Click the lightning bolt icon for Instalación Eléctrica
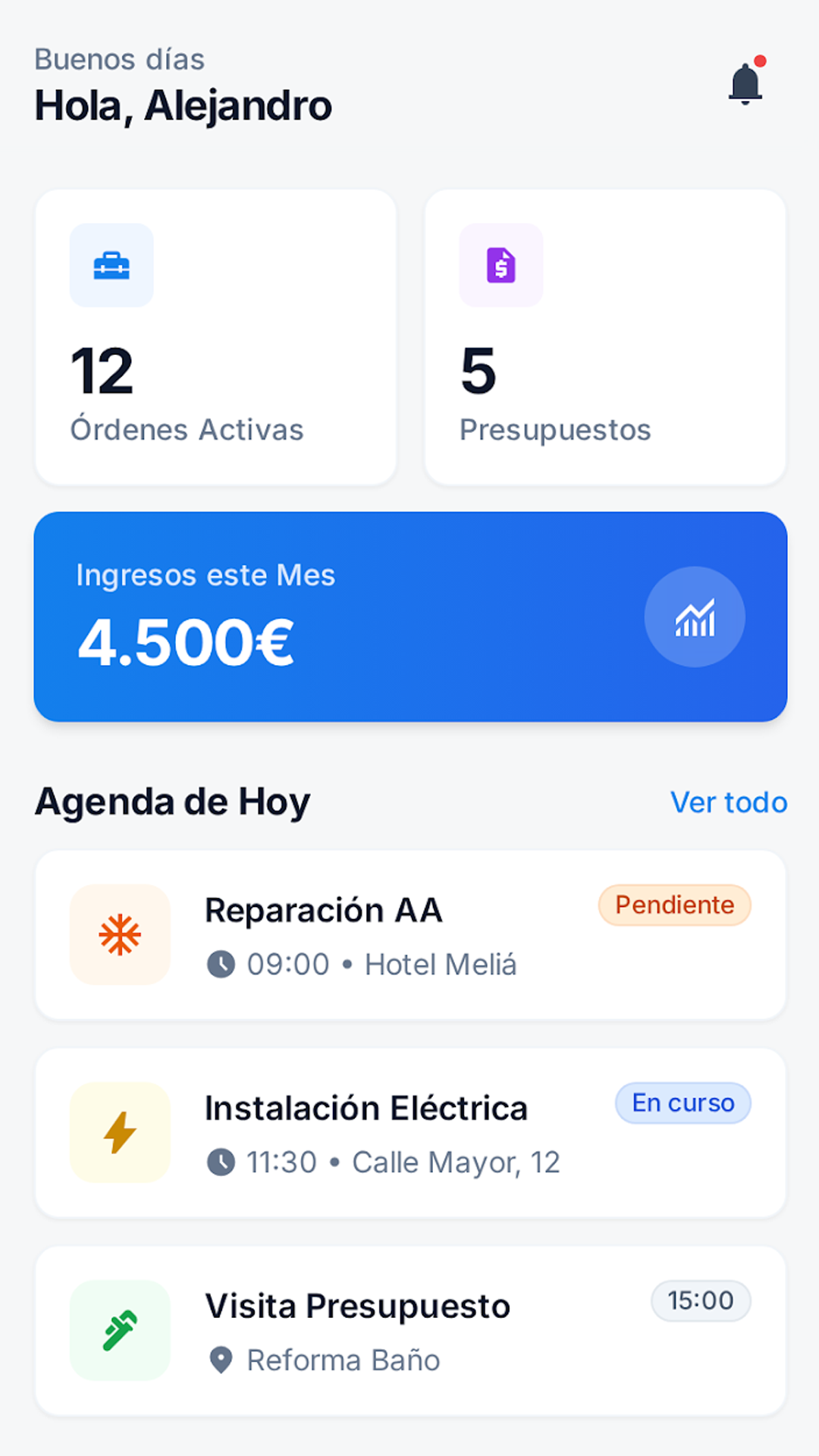 click(x=119, y=1131)
